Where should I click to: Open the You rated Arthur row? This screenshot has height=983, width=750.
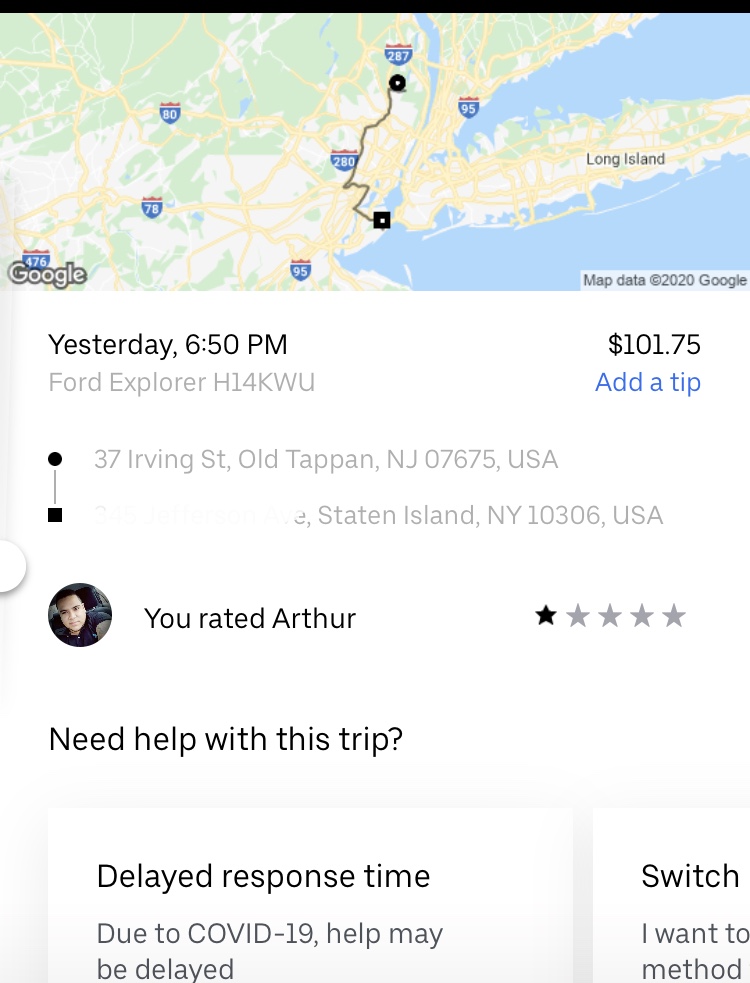pos(250,618)
